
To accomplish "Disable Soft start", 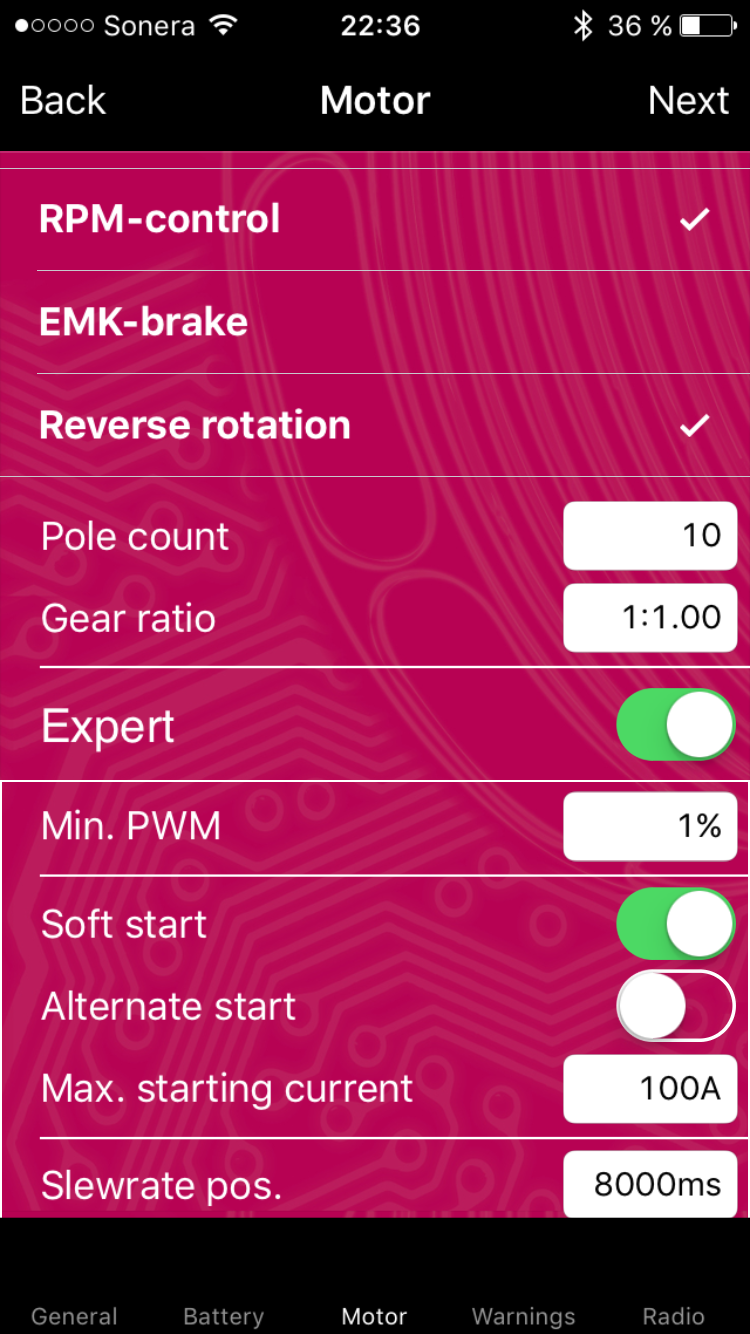I will click(x=676, y=924).
